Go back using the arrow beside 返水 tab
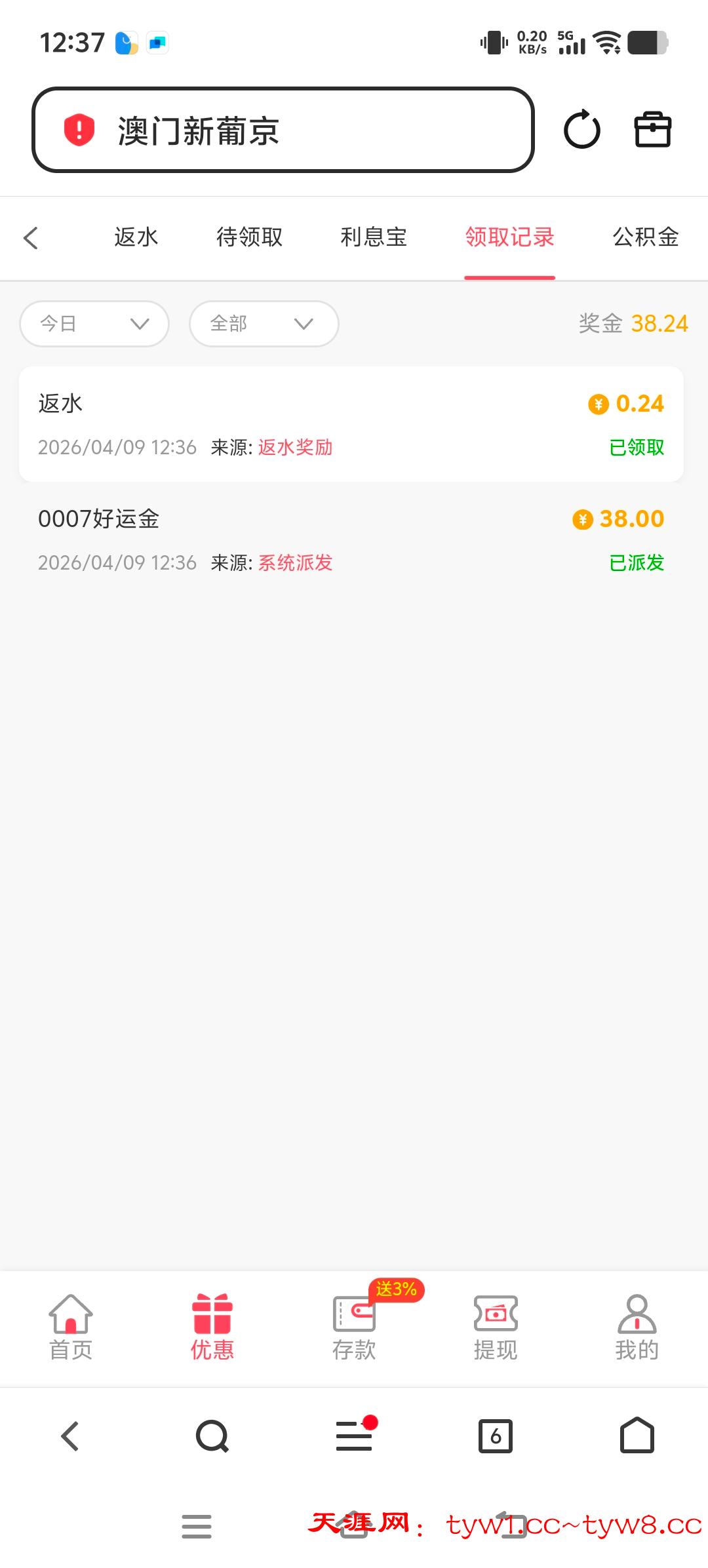 (x=31, y=237)
